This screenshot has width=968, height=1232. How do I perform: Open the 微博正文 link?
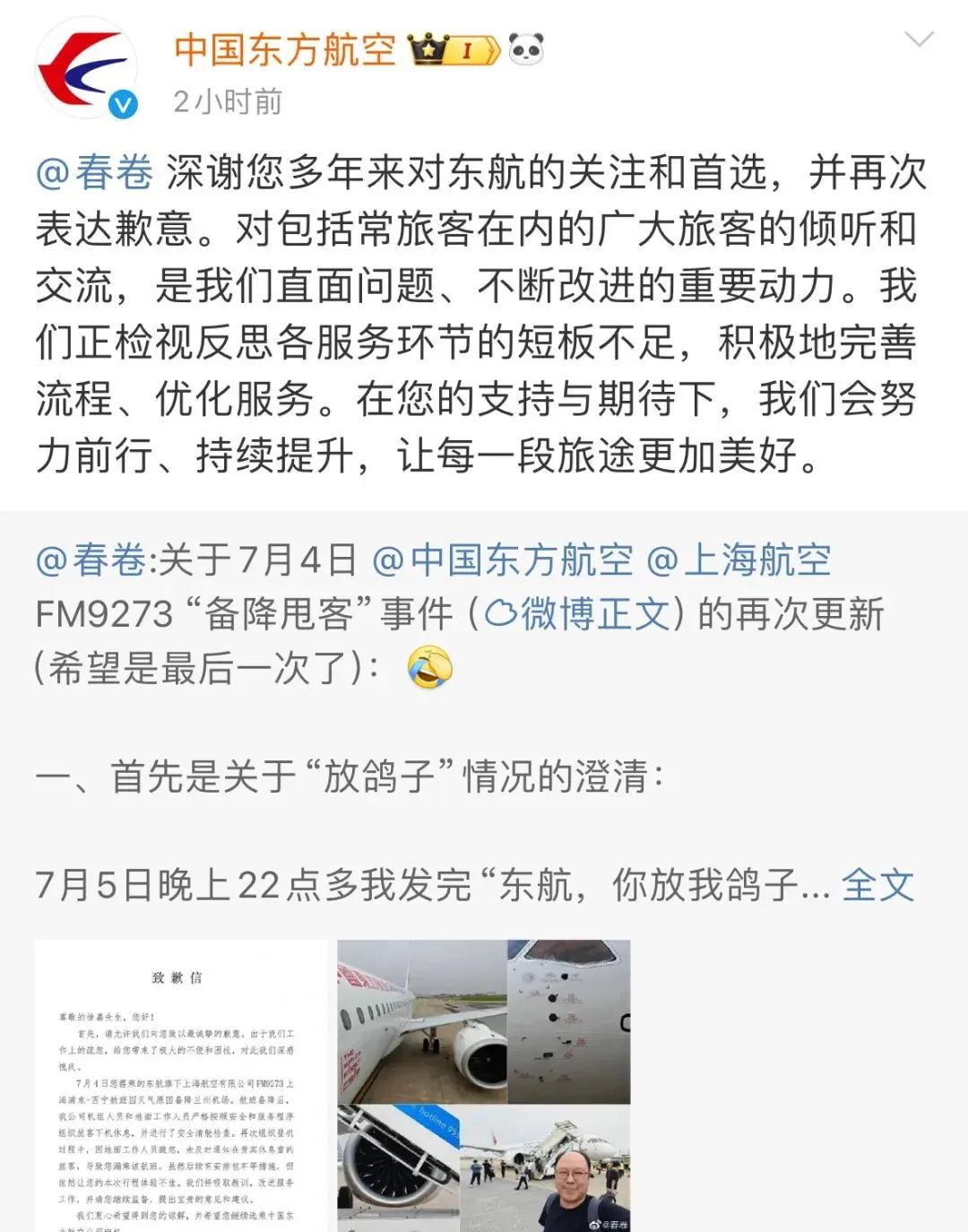pyautogui.click(x=577, y=614)
